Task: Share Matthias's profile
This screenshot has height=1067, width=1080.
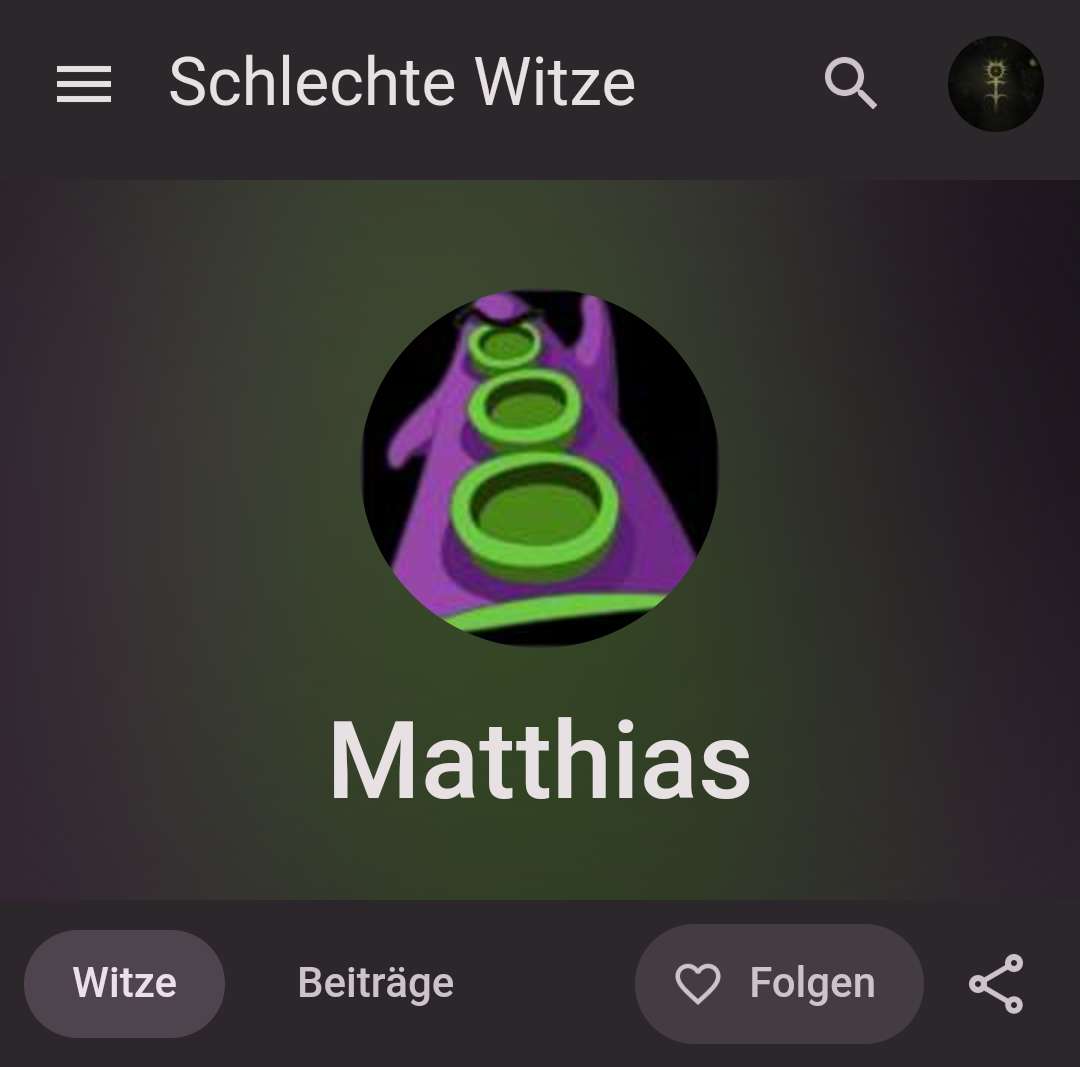Action: [996, 984]
